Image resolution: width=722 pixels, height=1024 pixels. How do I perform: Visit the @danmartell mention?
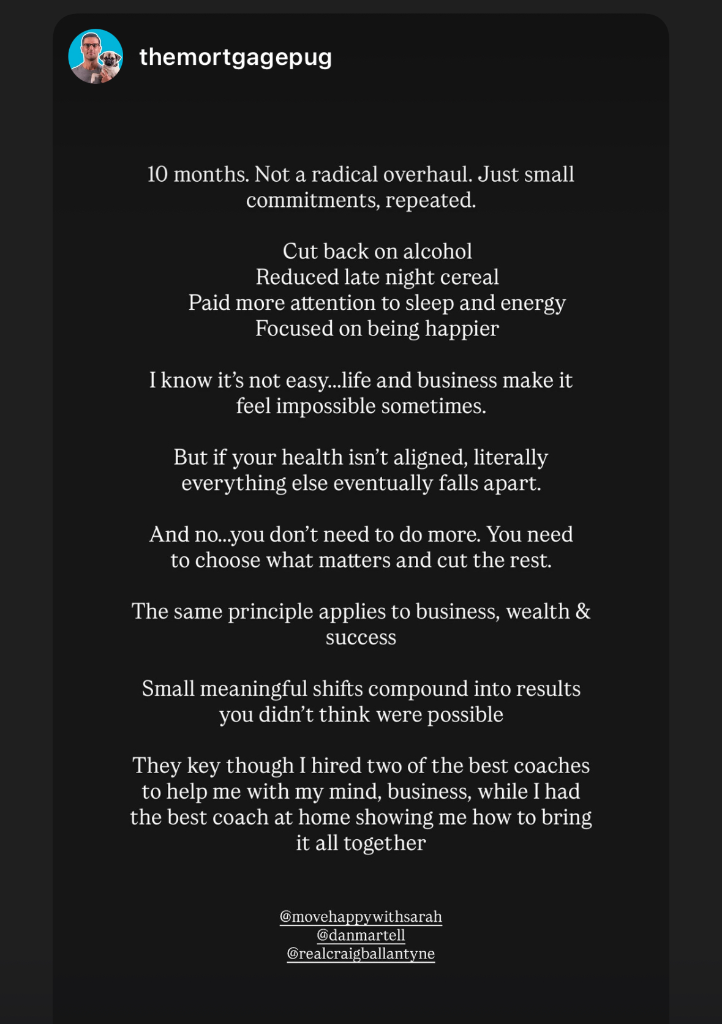tap(360, 935)
